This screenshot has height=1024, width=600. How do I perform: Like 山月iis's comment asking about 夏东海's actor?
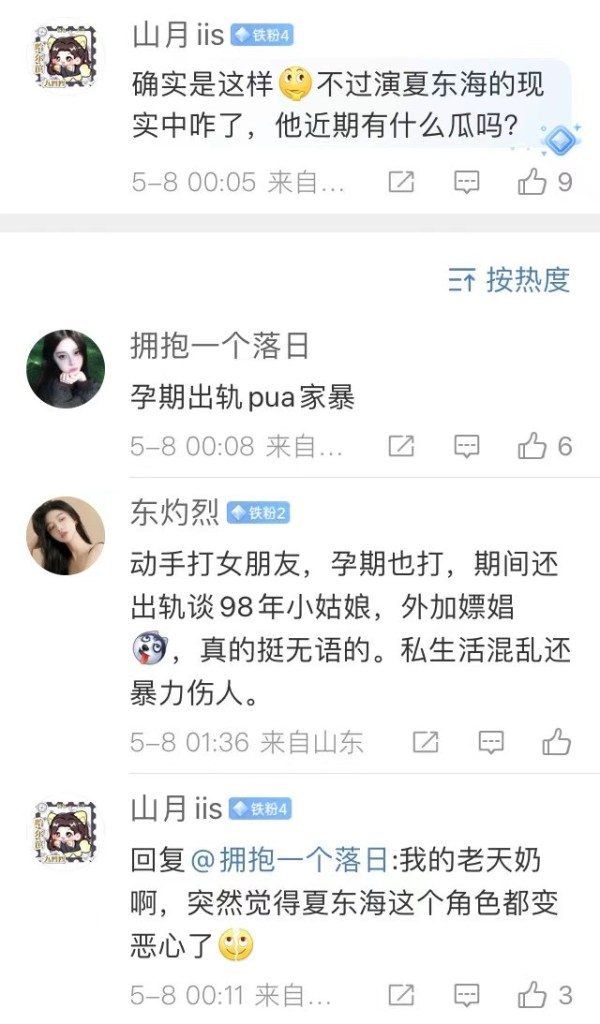pyautogui.click(x=532, y=182)
